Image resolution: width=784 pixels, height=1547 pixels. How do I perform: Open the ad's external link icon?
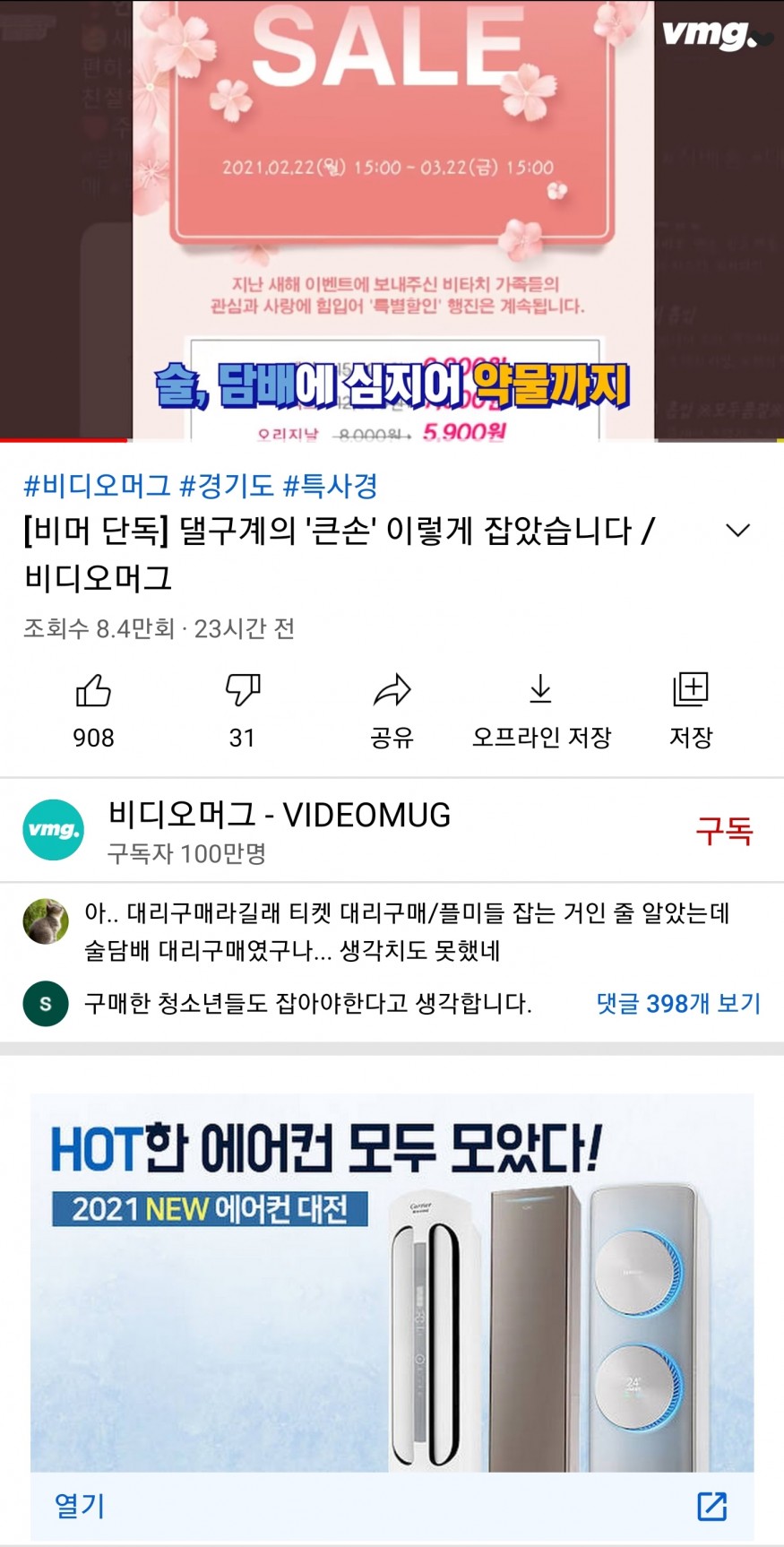click(711, 1506)
